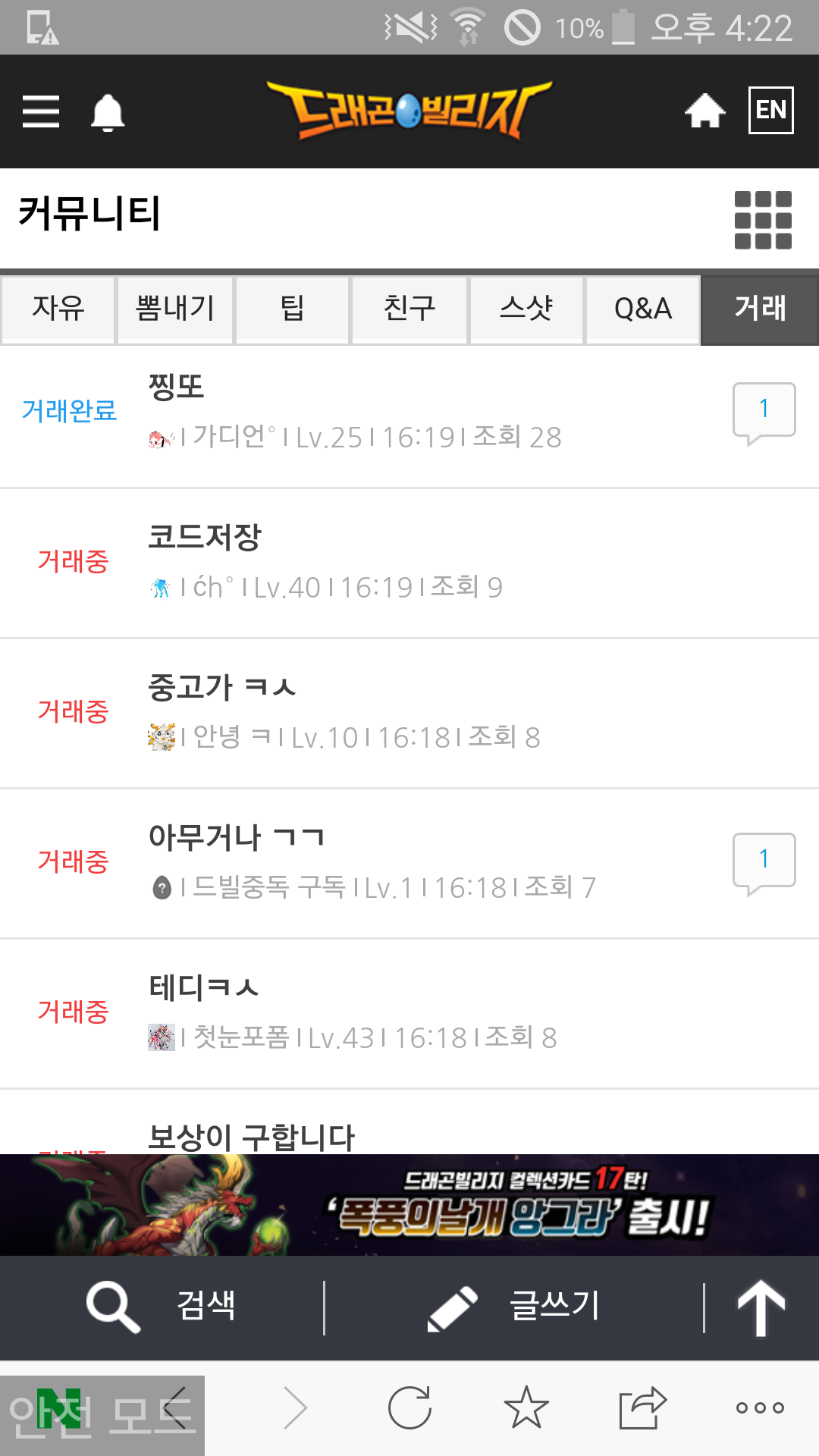Open the notifications bell
Image resolution: width=819 pixels, height=1456 pixels.
click(x=108, y=113)
